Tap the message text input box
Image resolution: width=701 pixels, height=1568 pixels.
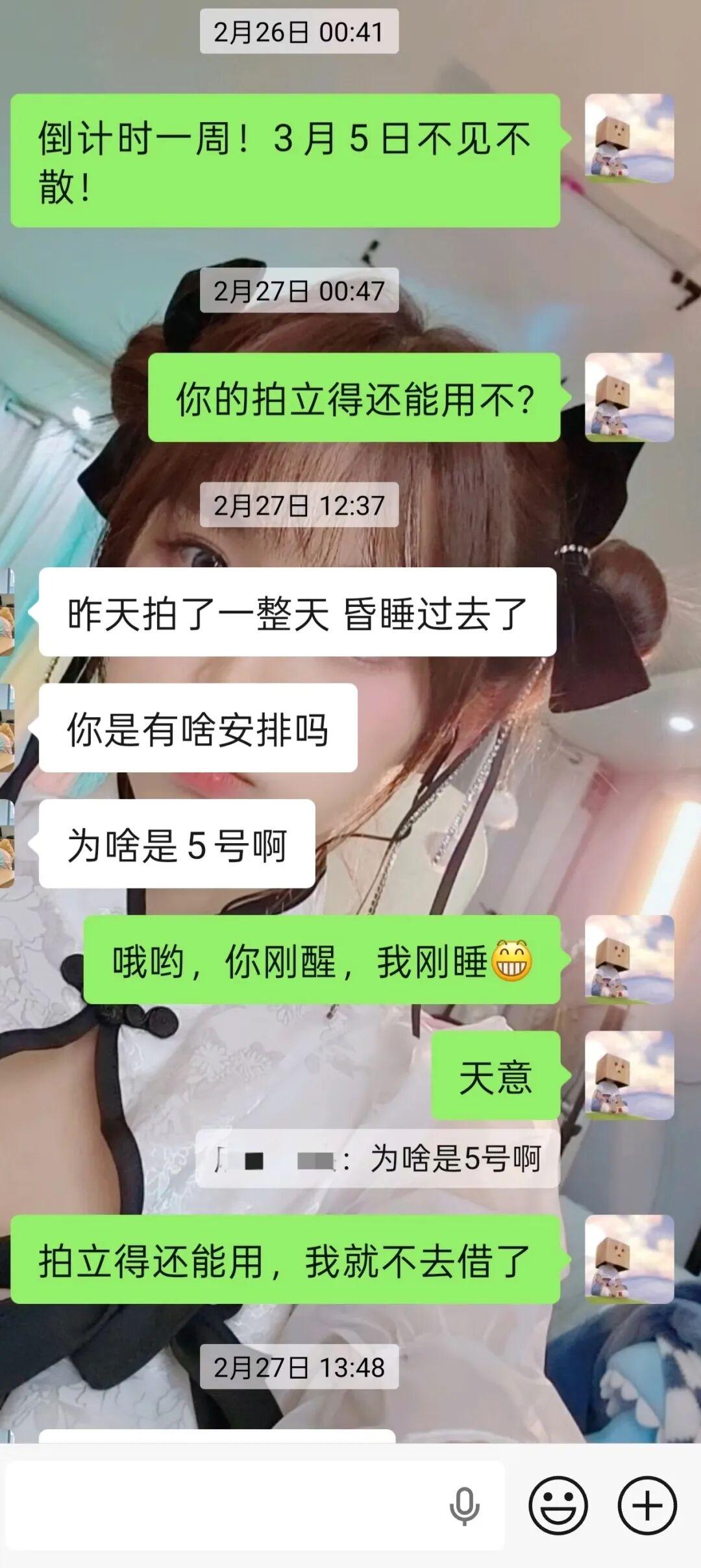pyautogui.click(x=227, y=1506)
